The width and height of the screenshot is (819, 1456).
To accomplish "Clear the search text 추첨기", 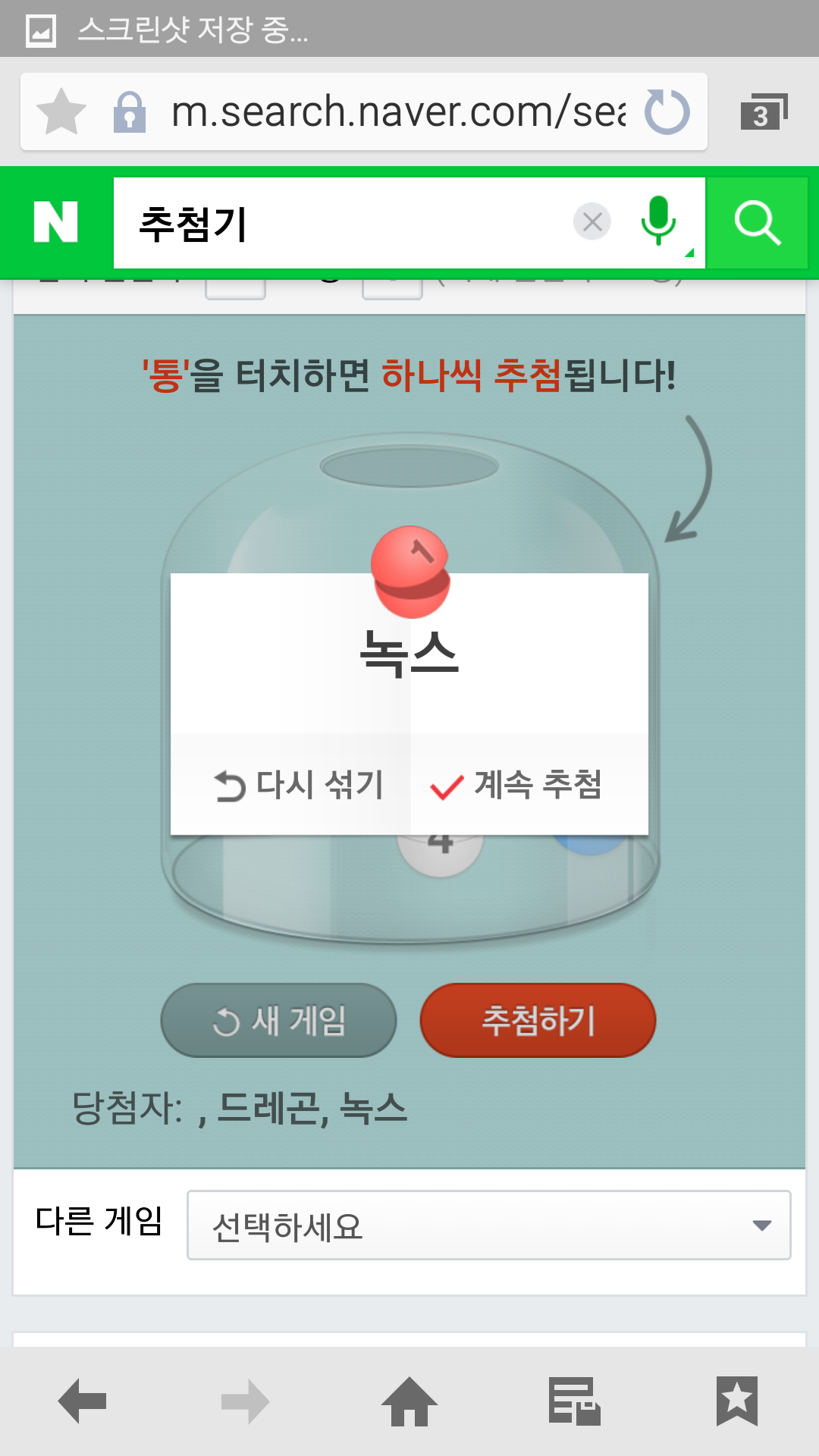I will point(592,222).
